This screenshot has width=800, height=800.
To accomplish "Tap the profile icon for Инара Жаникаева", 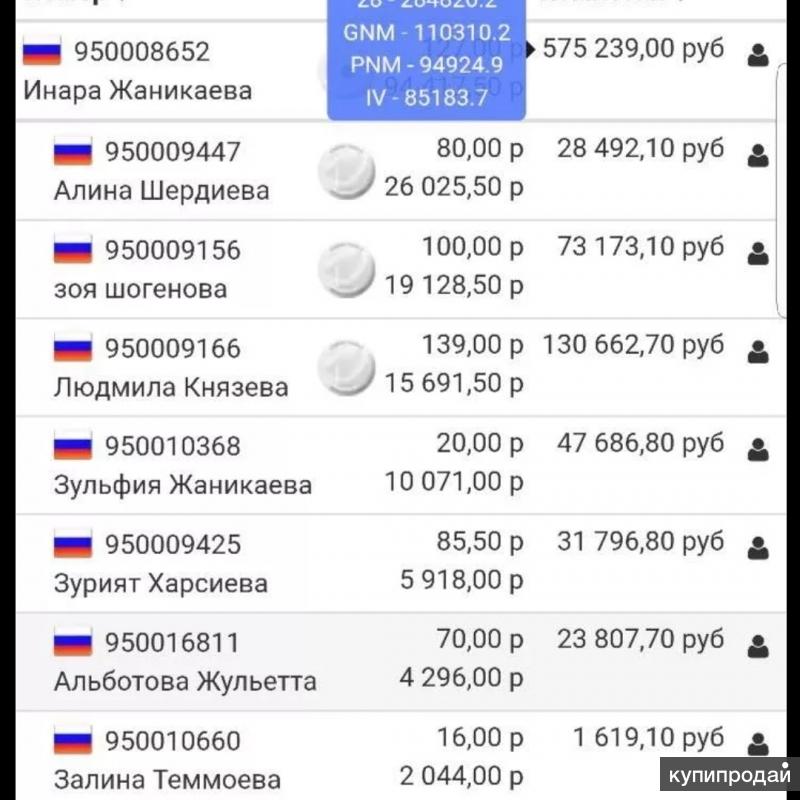I will pyautogui.click(x=758, y=55).
